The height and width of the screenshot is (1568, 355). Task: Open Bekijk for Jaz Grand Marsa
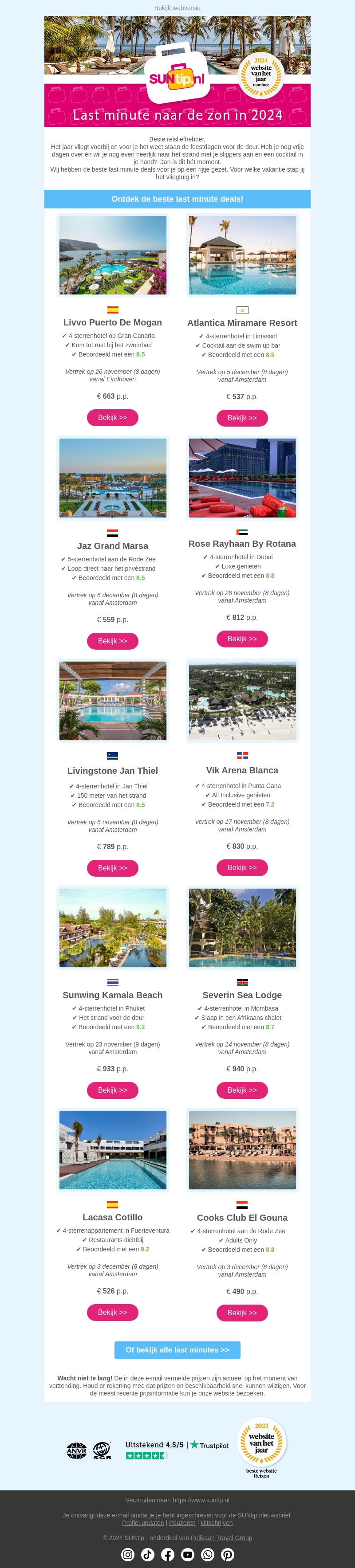pos(113,641)
